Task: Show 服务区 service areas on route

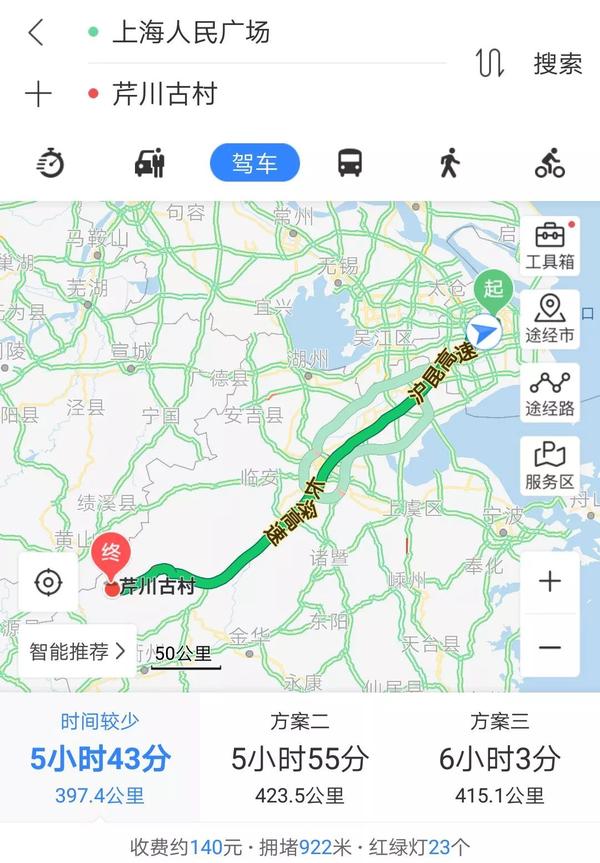Action: point(550,466)
